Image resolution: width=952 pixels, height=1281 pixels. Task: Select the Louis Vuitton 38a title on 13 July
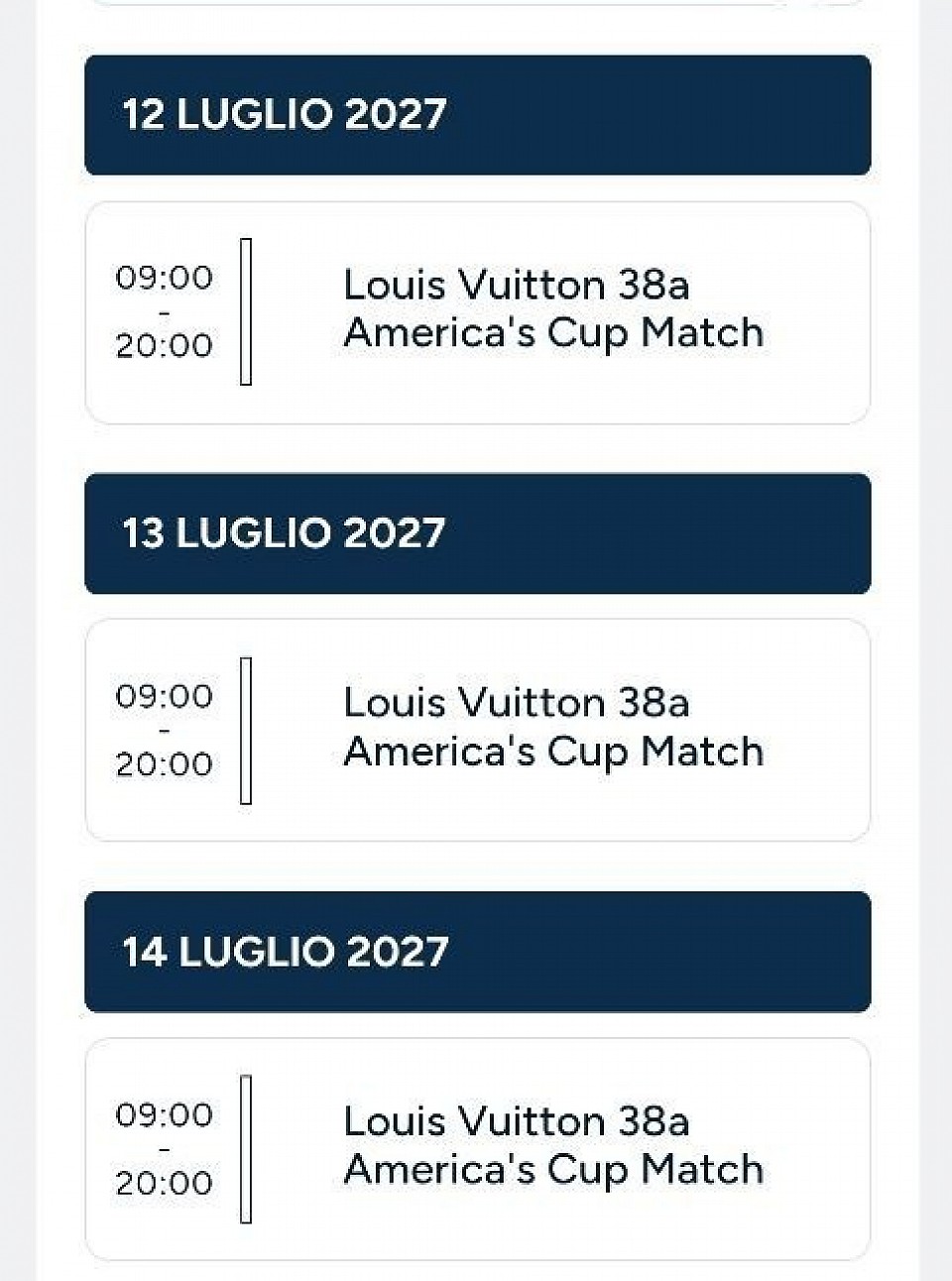517,702
